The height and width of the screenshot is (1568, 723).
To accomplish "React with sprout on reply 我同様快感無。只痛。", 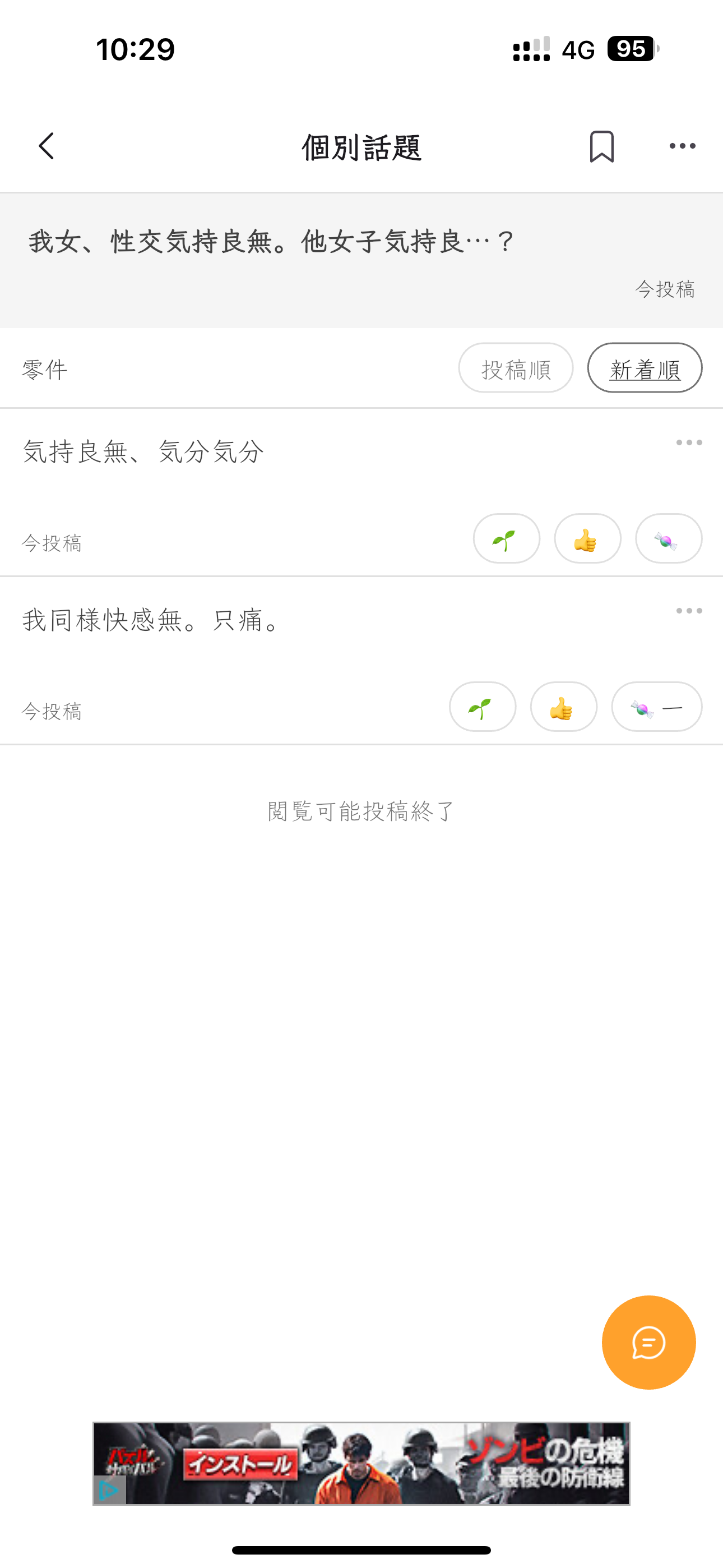I will tap(482, 707).
